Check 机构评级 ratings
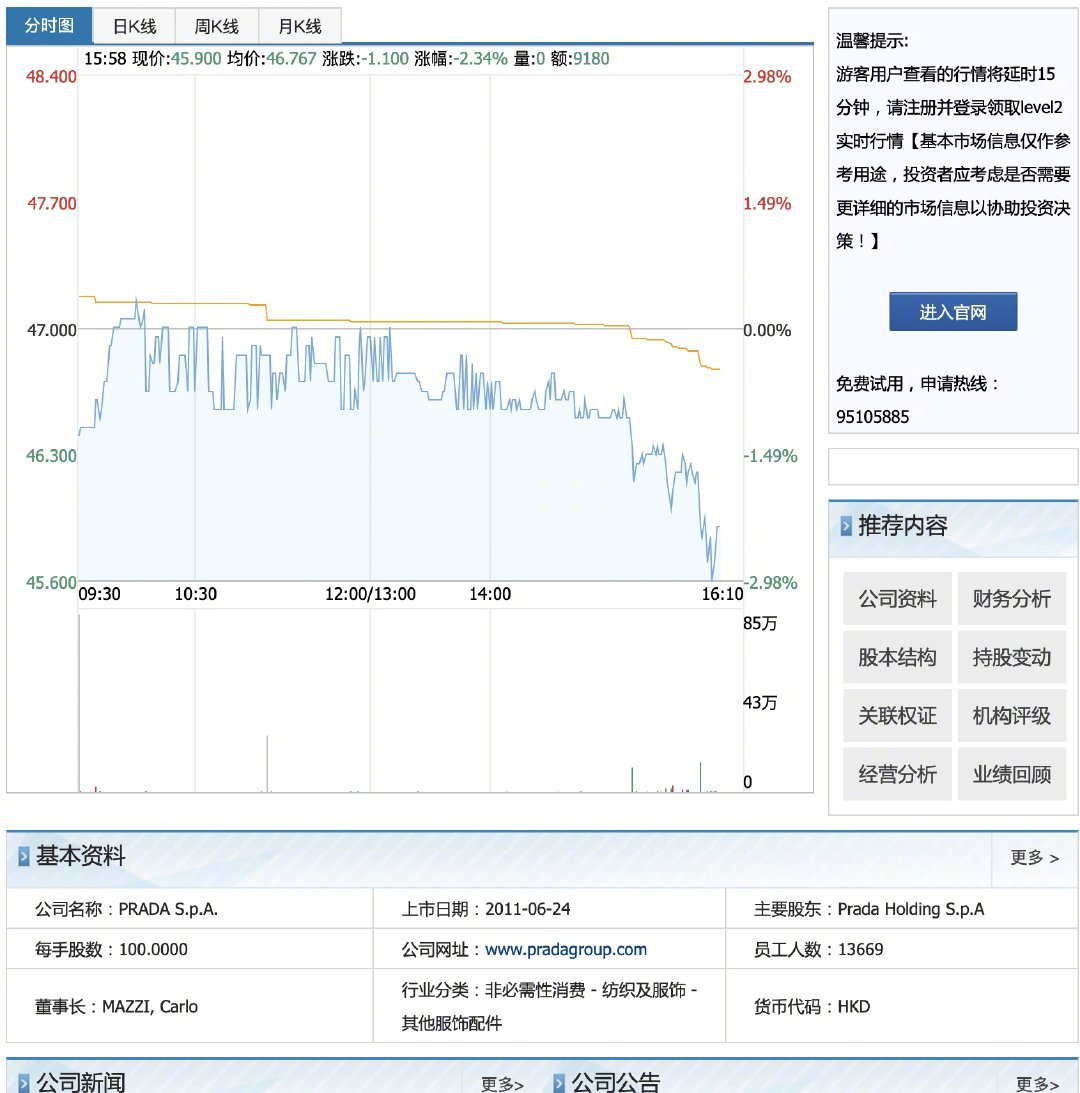Image resolution: width=1080 pixels, height=1093 pixels. pyautogui.click(x=1011, y=716)
